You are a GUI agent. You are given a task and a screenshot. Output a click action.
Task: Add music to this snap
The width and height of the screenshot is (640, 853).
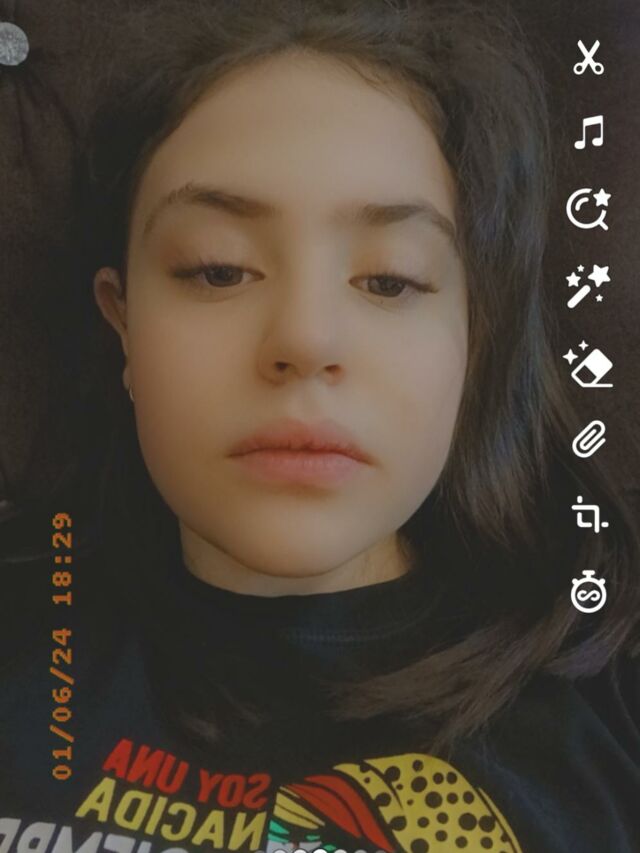(x=589, y=132)
